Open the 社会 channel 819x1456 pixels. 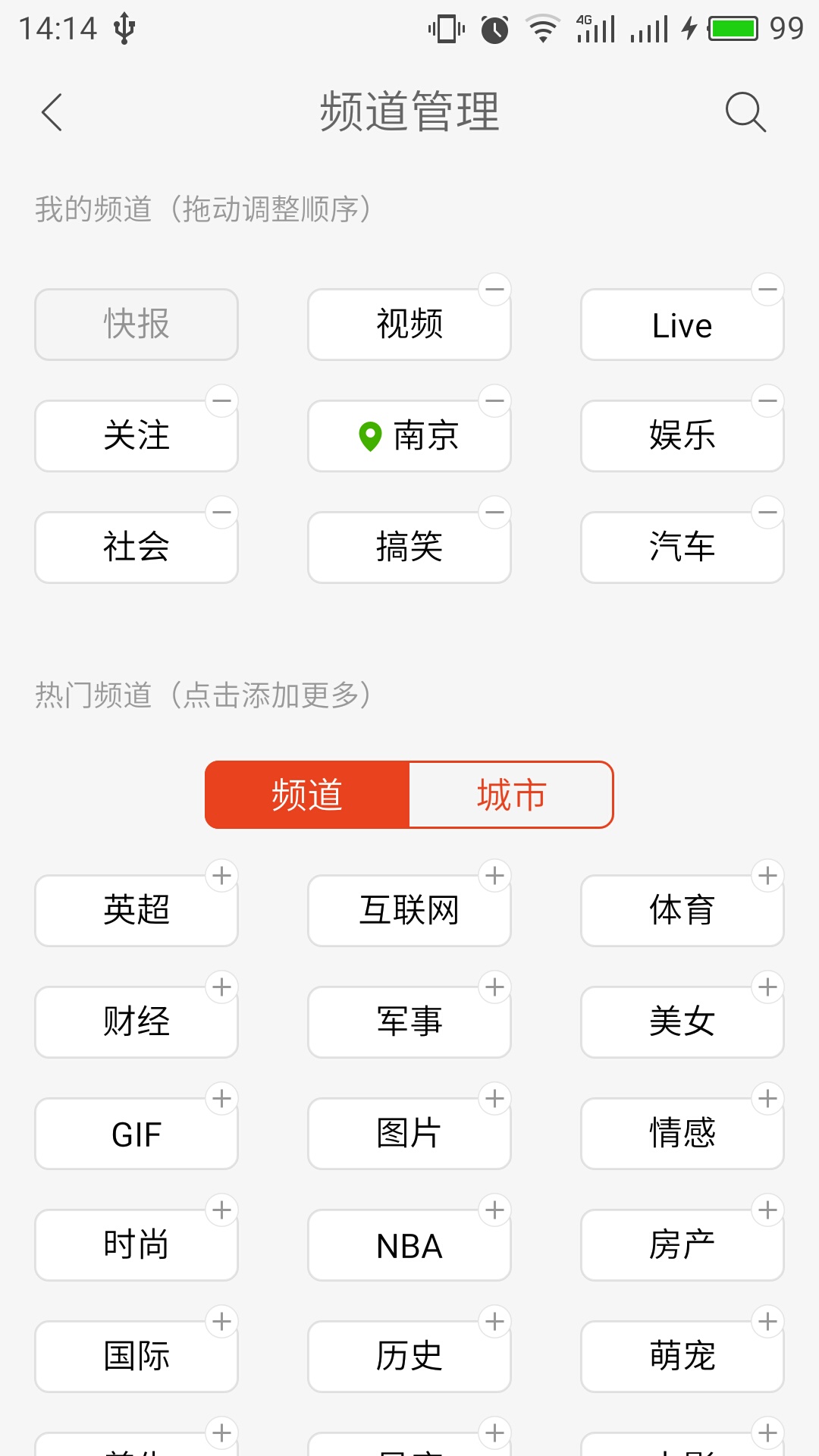[136, 548]
